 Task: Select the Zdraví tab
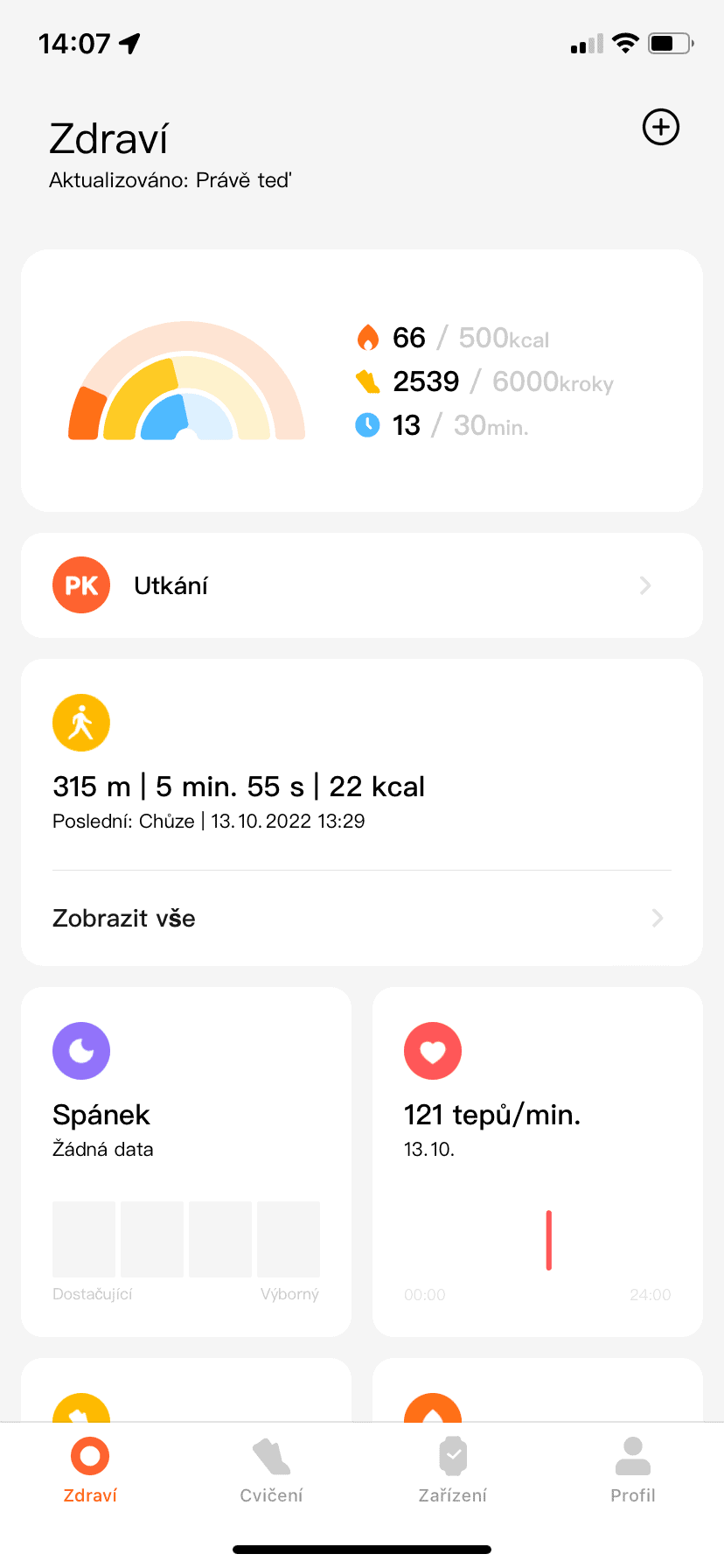tap(90, 1472)
